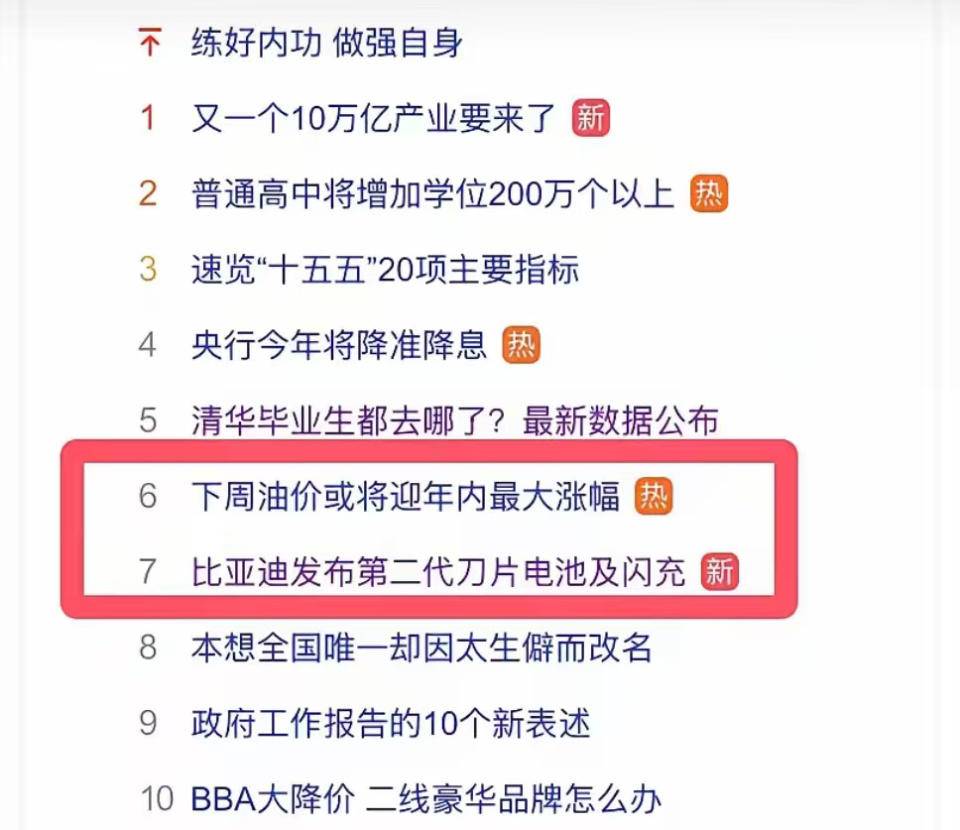This screenshot has height=830, width=960.
Task: Open topic 央行今年将降准降息
Action: [338, 345]
